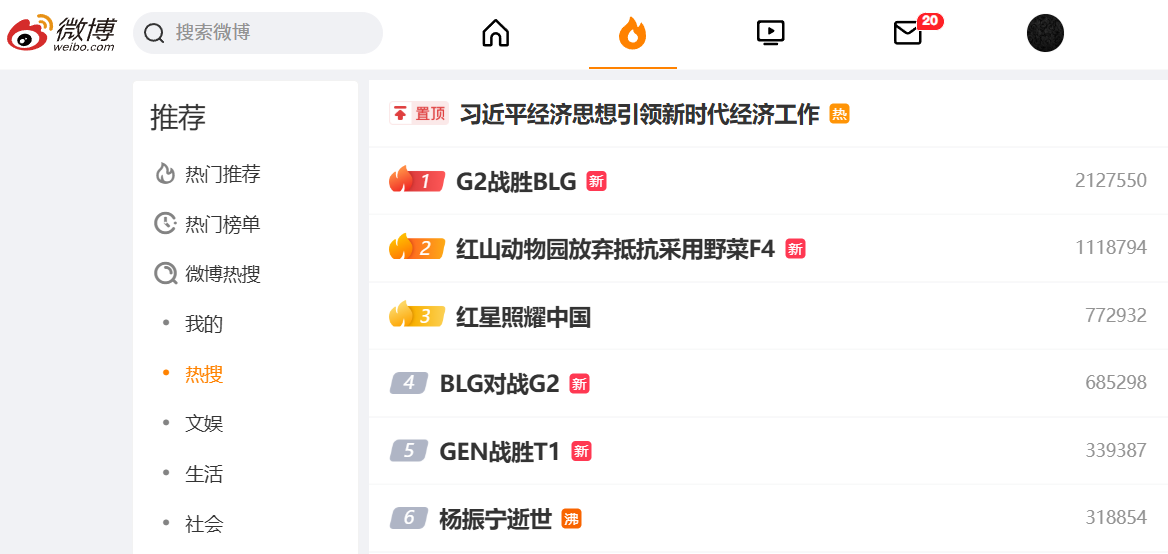Open trending topic 红星照耀中国
The width and height of the screenshot is (1168, 554).
[x=523, y=317]
